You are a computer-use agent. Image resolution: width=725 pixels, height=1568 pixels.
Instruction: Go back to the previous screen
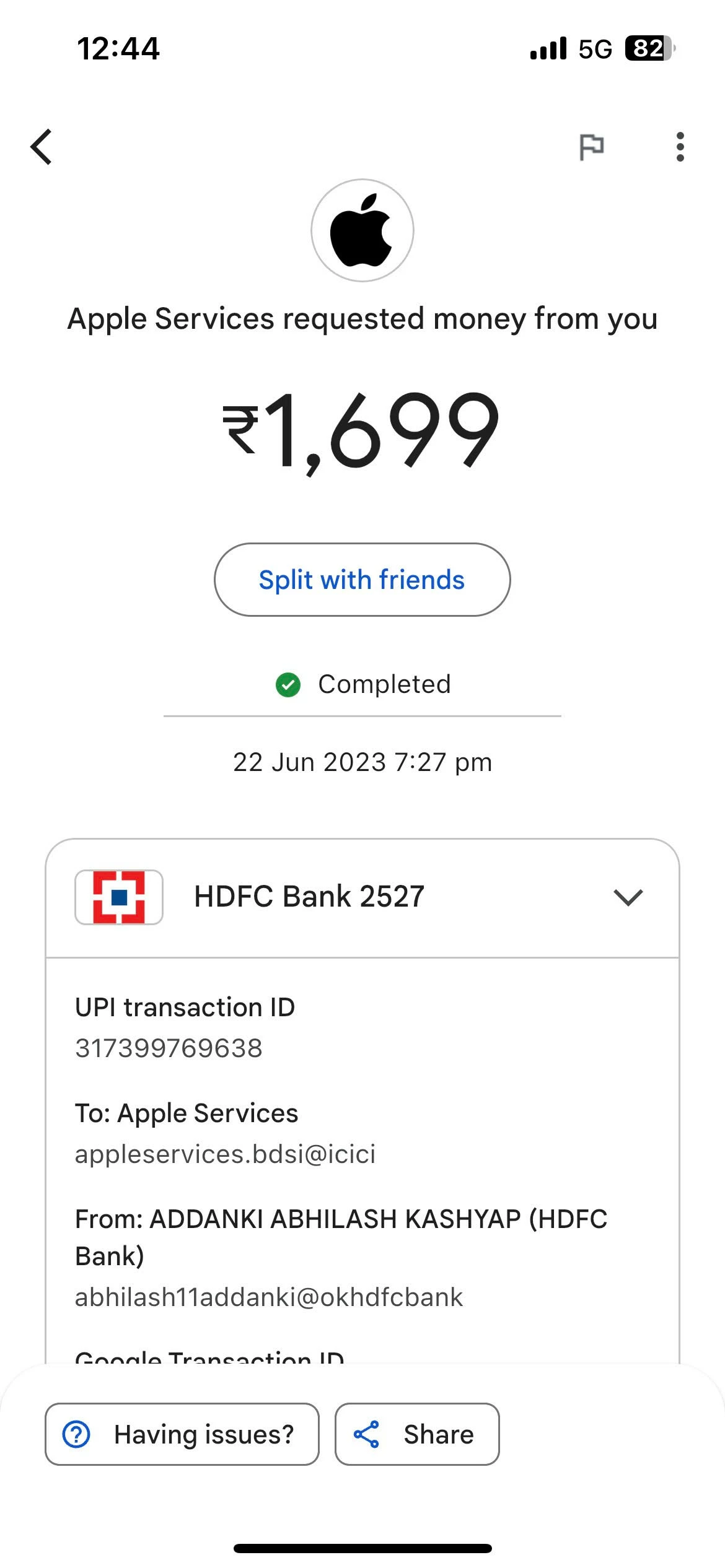[x=42, y=147]
